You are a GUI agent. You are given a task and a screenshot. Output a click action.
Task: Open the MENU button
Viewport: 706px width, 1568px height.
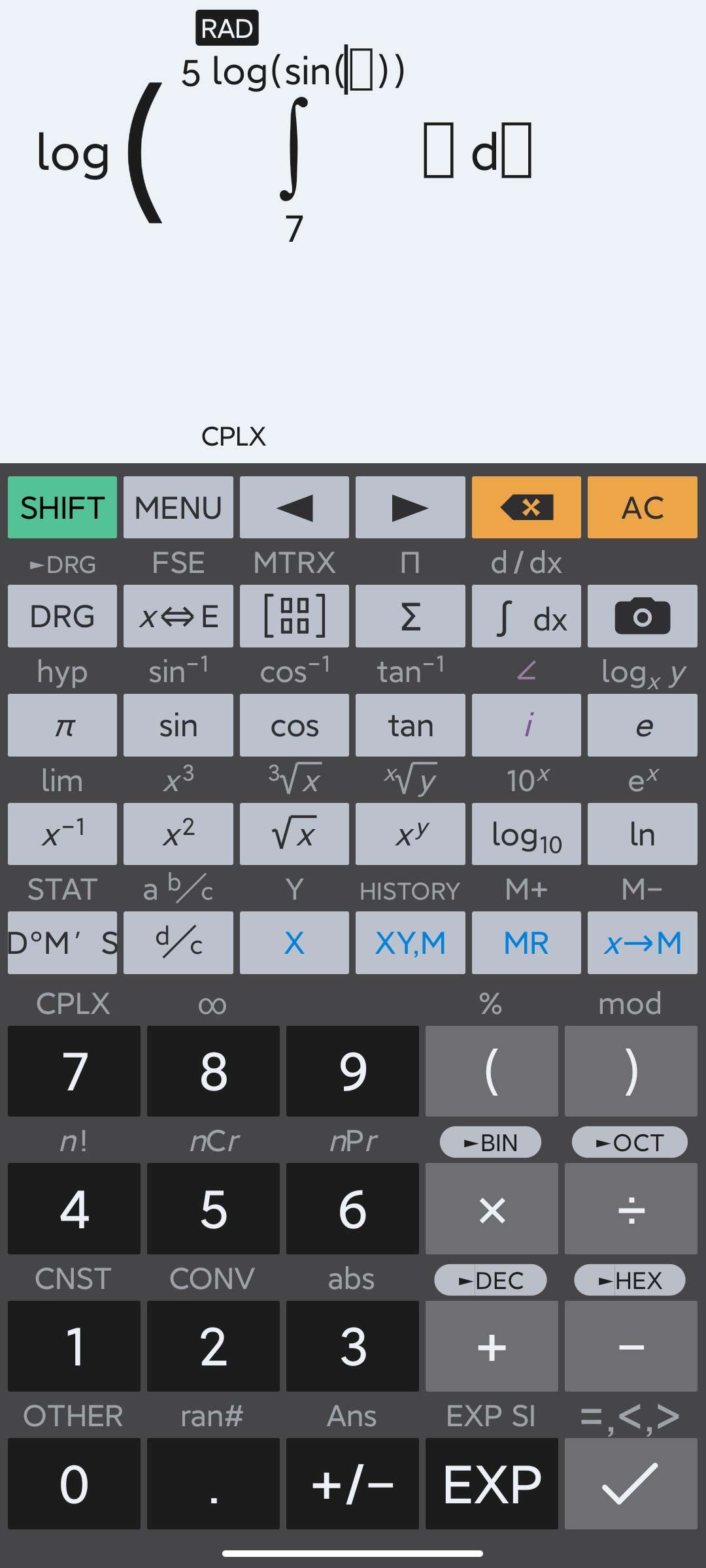178,508
